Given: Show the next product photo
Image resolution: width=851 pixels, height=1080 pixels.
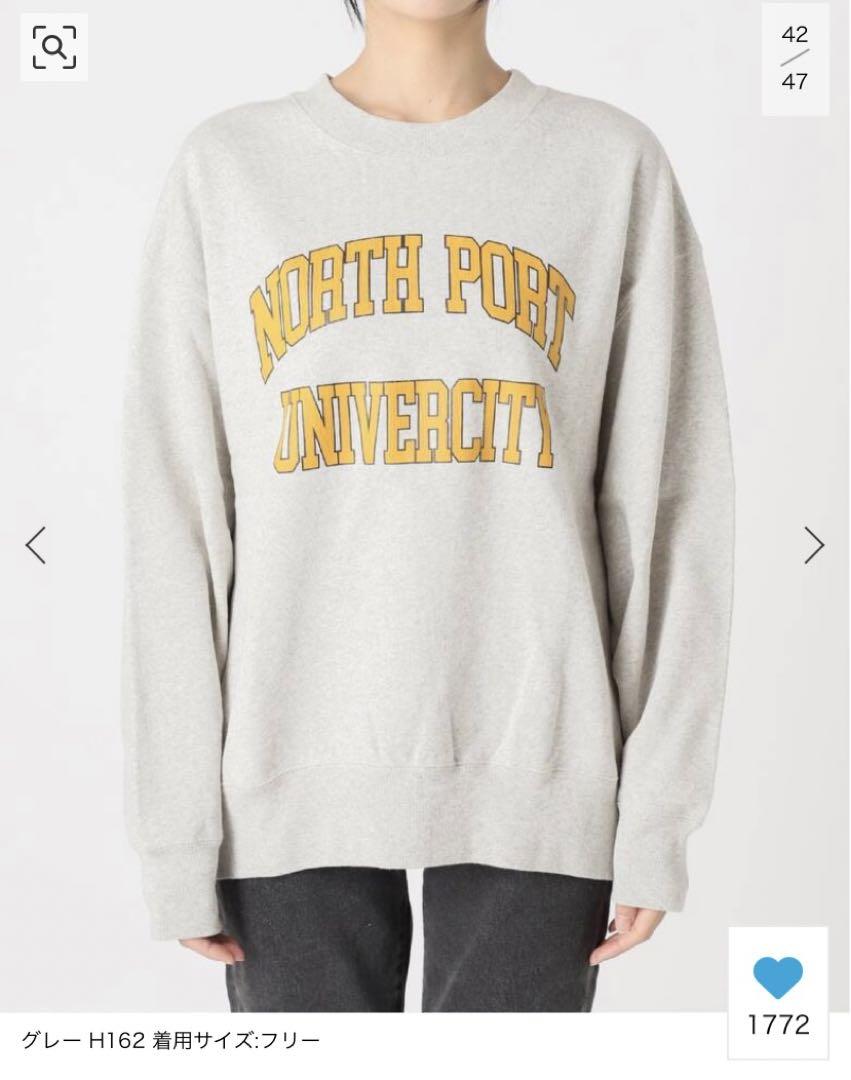Looking at the screenshot, I should (x=815, y=545).
